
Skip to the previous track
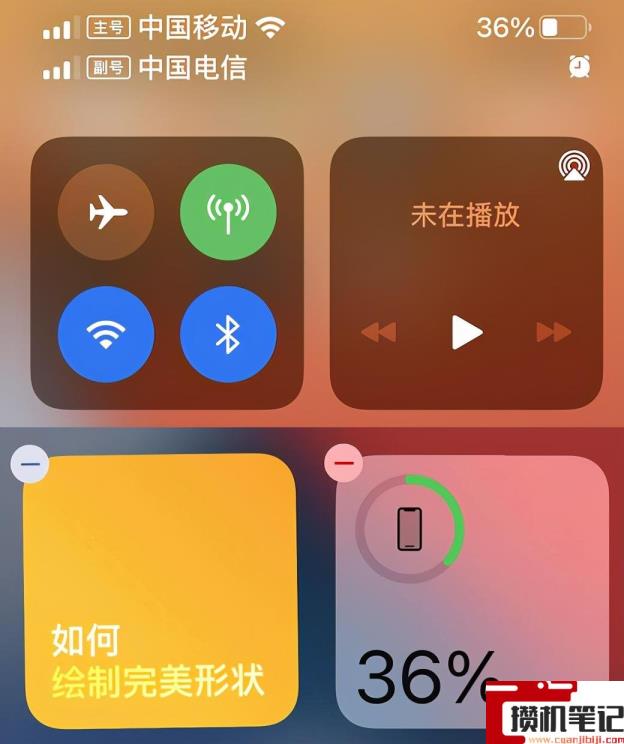378,332
